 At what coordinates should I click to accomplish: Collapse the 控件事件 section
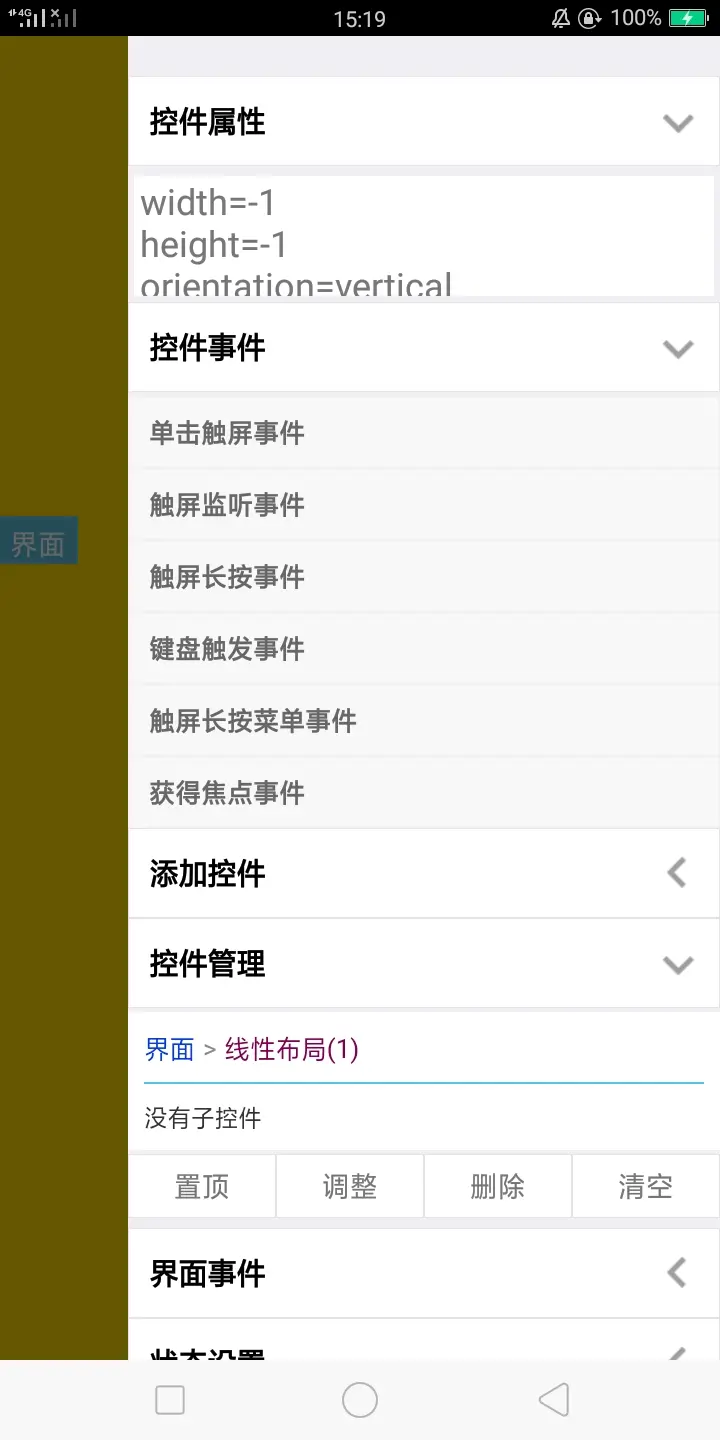click(678, 348)
